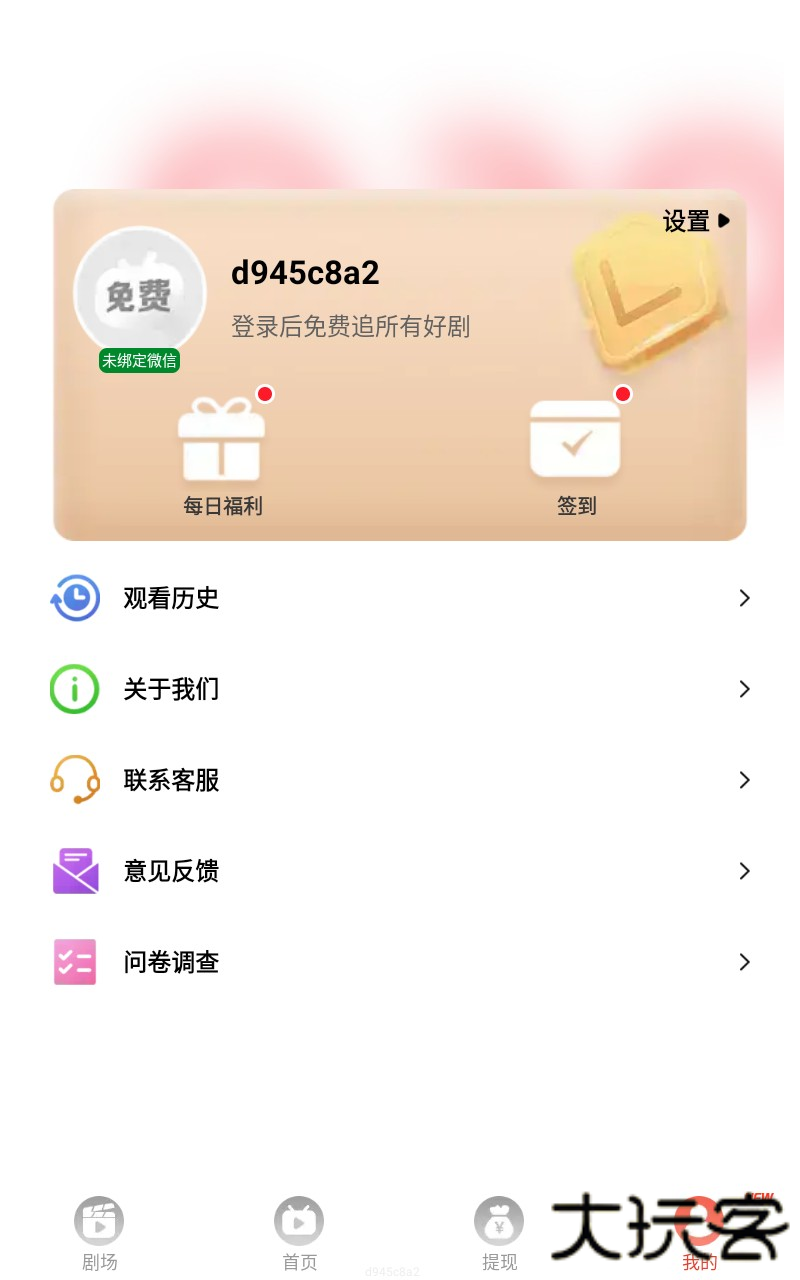Open the 提现 withdrawal icon in bottom bar

499,1218
